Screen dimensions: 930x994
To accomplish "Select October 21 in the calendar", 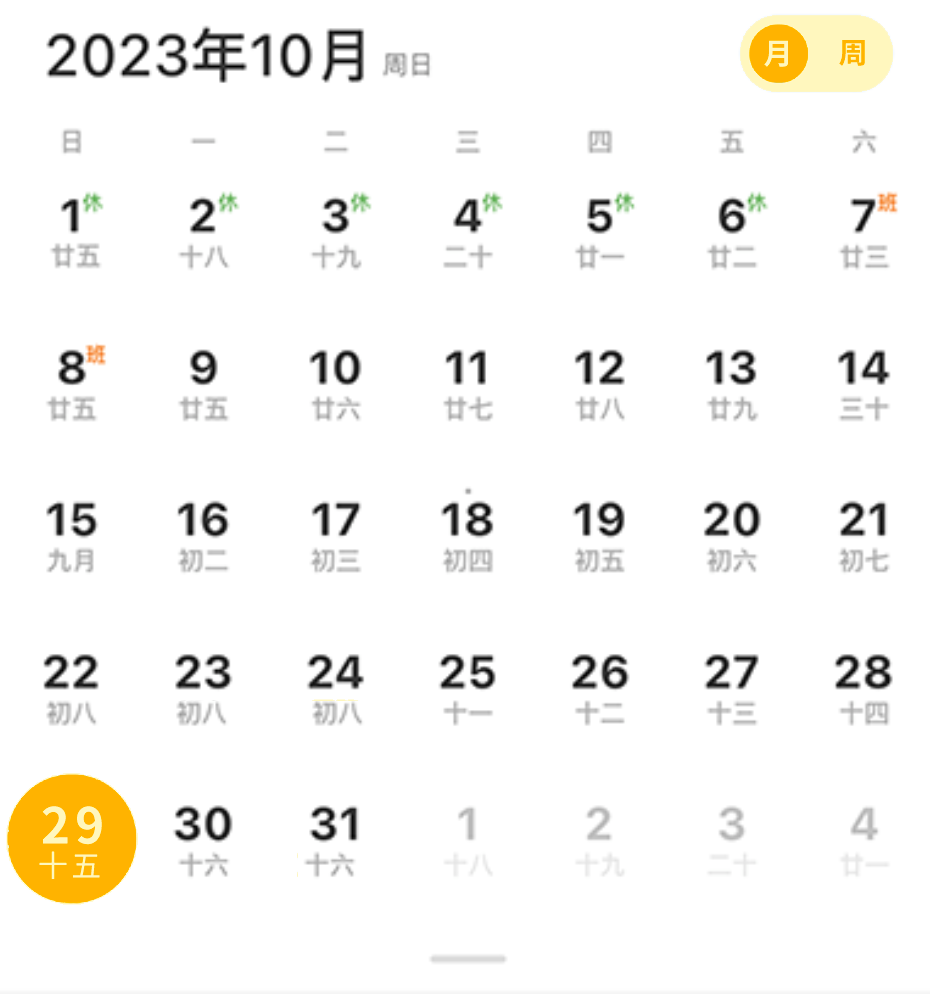I will click(x=864, y=534).
